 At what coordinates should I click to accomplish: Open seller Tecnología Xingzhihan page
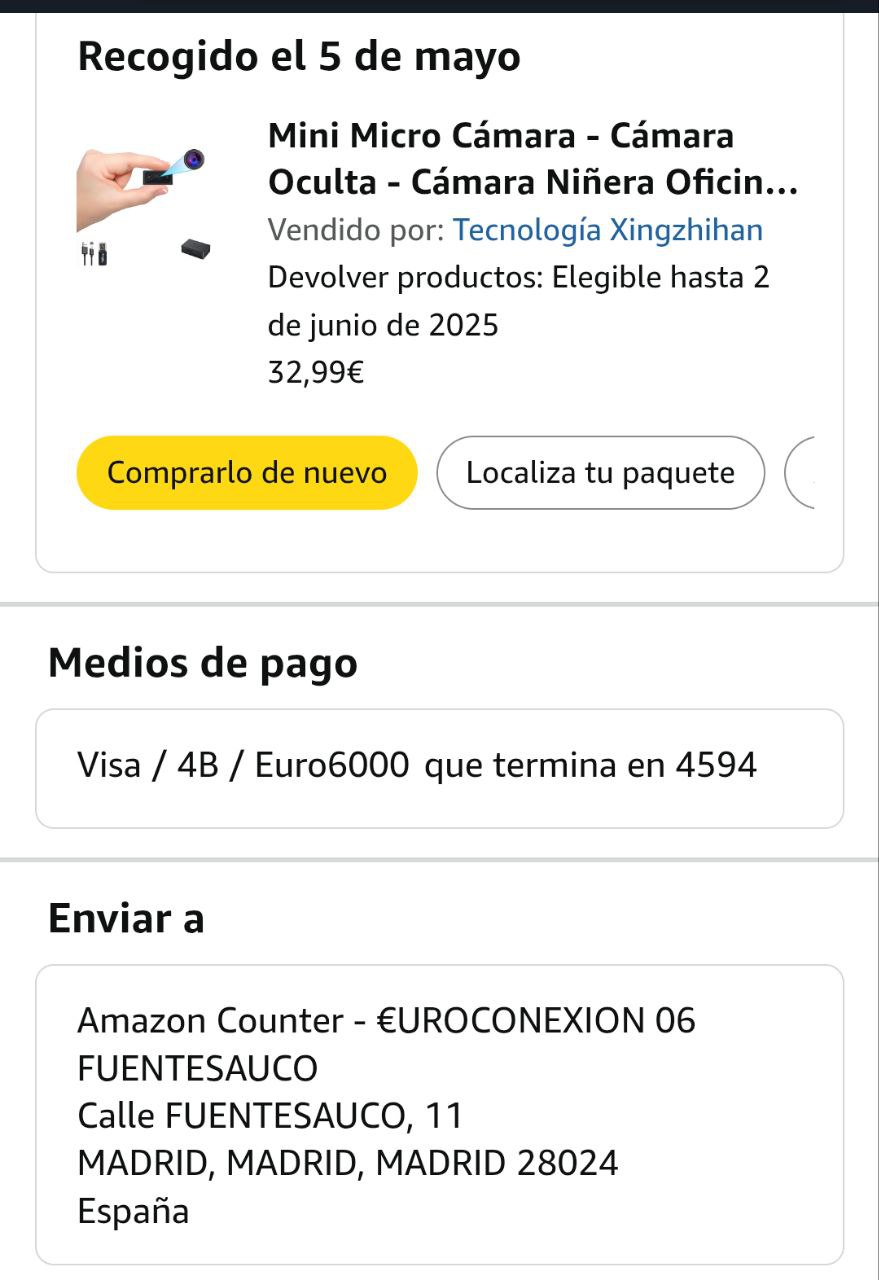click(x=607, y=230)
